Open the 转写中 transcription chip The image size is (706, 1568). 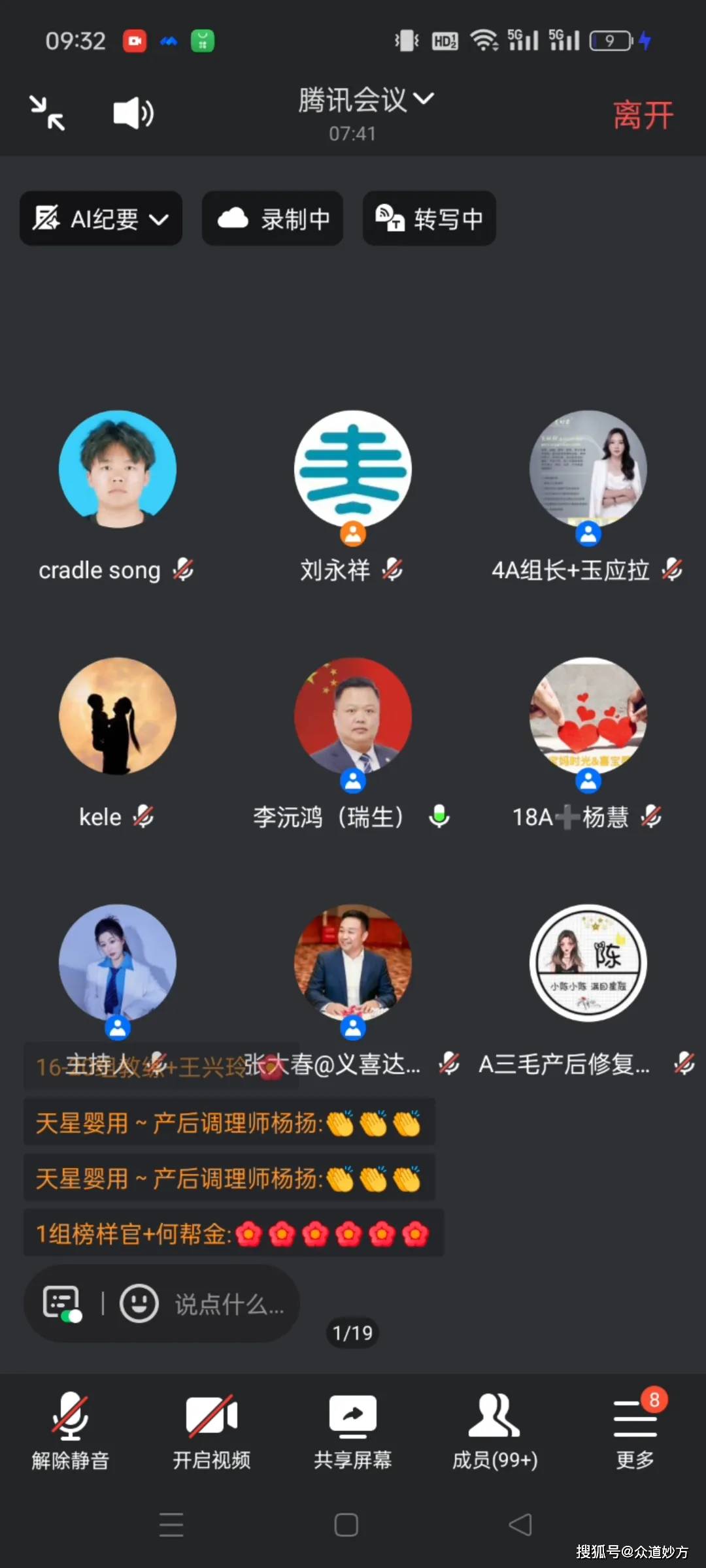pyautogui.click(x=429, y=219)
